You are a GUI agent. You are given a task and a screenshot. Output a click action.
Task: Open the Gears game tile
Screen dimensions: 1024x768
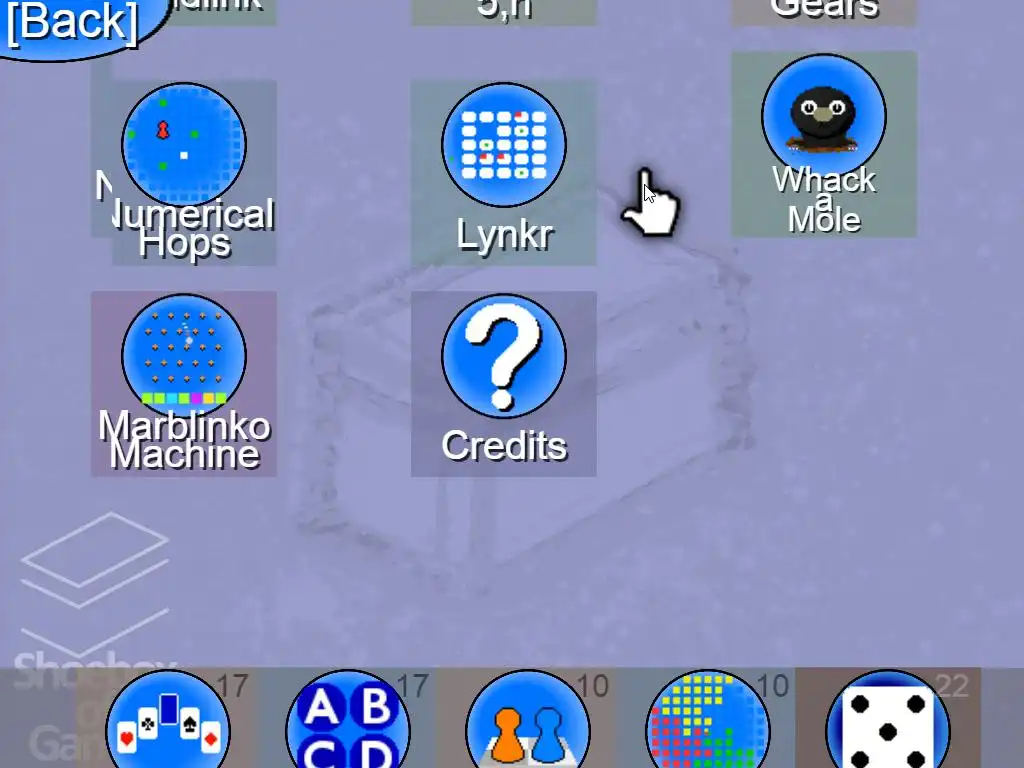click(824, 10)
